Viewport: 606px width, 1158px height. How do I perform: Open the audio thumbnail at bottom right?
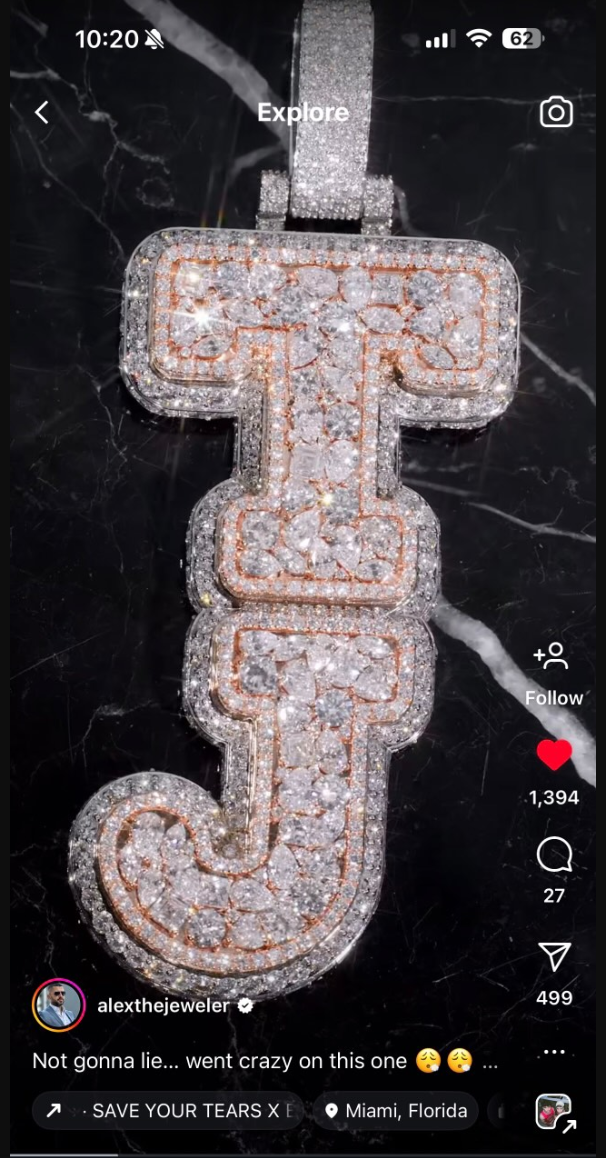pyautogui.click(x=554, y=1111)
